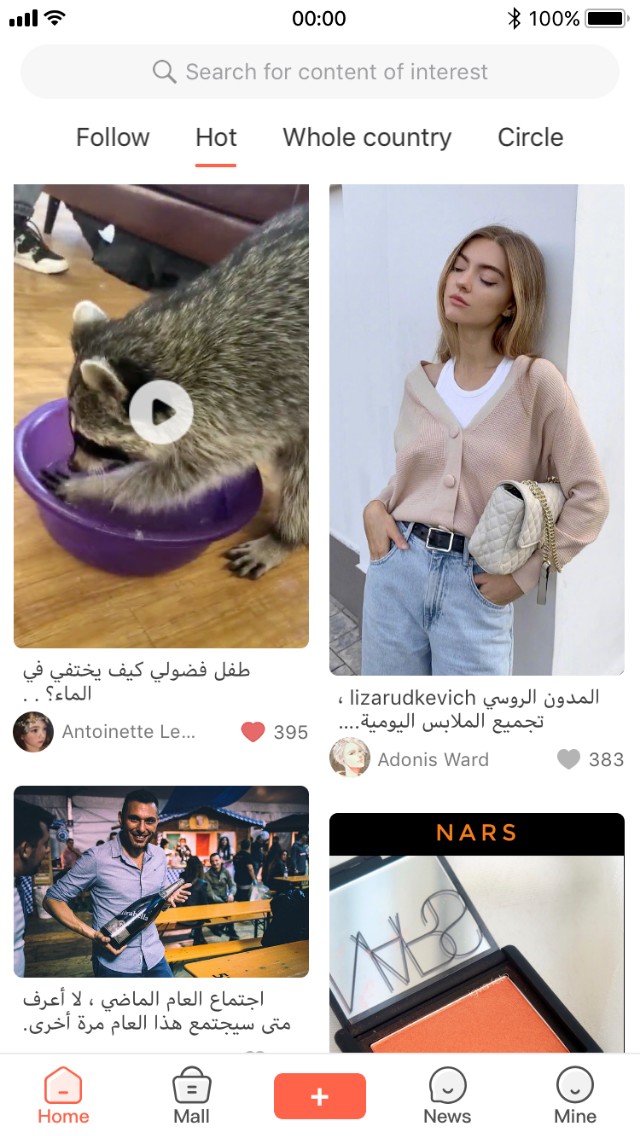
Task: Open the Mall tab
Action: click(x=191, y=1095)
